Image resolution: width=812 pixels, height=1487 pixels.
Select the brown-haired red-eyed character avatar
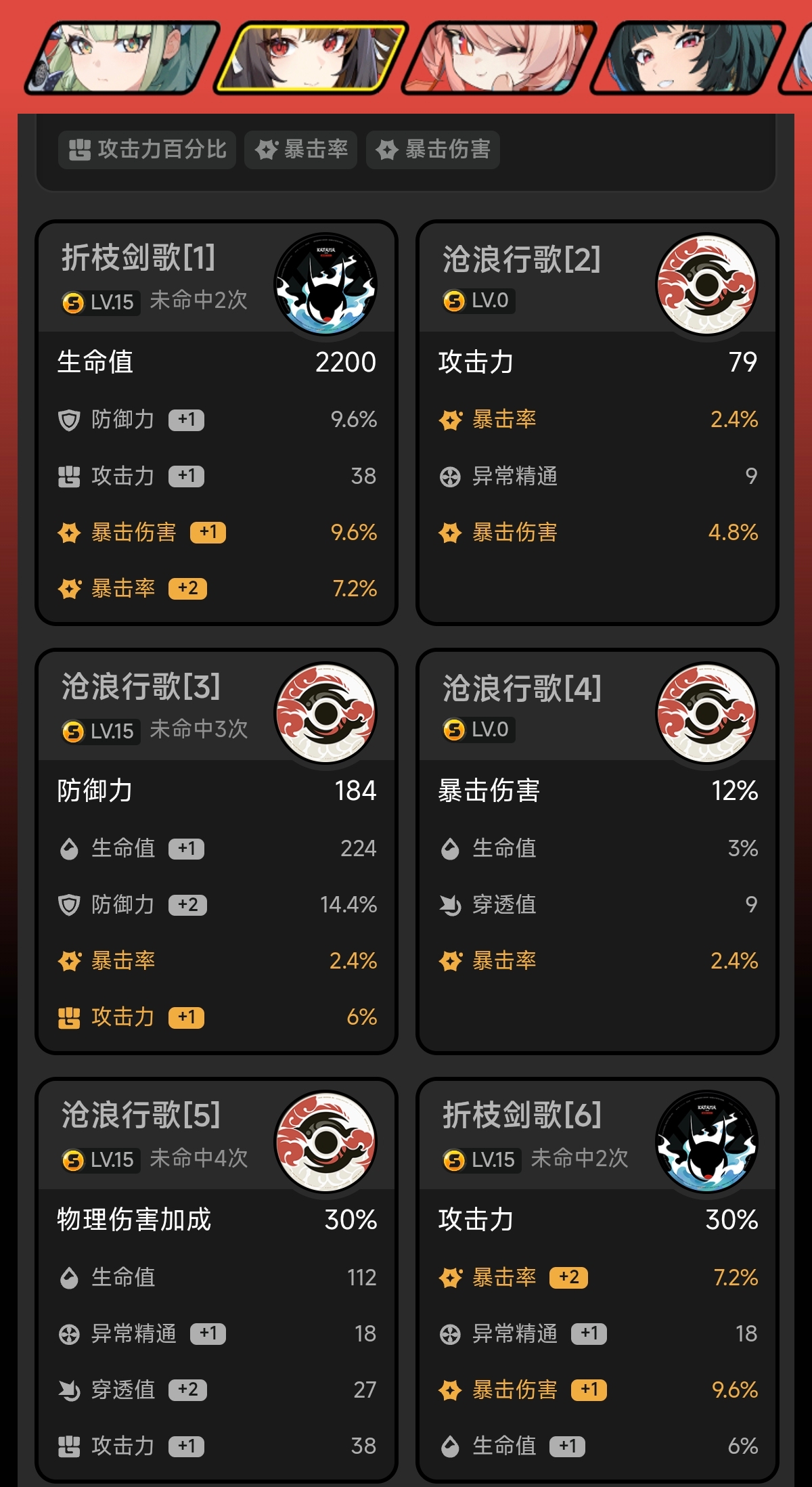click(x=311, y=58)
